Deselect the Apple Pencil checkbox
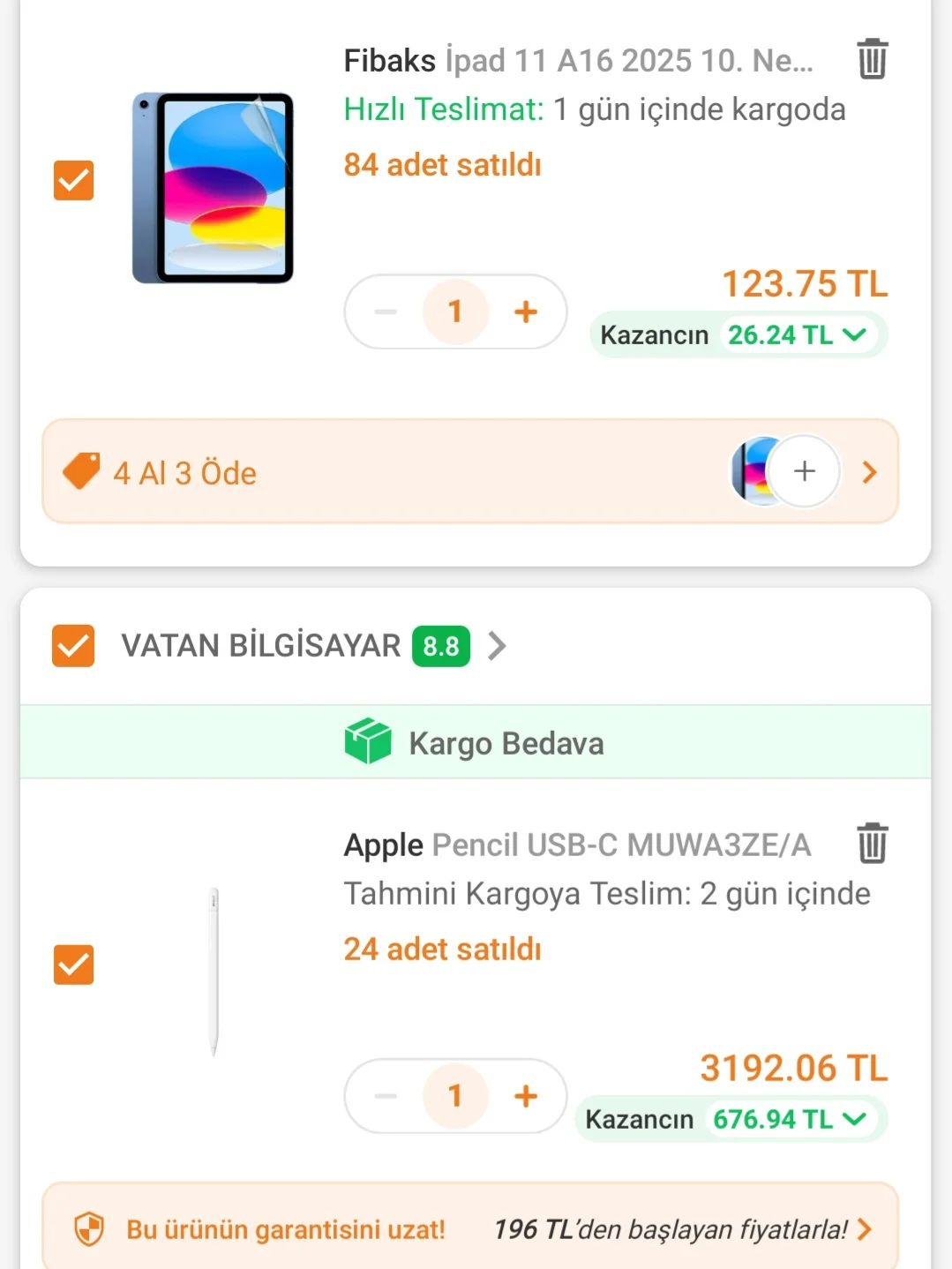 coord(73,965)
